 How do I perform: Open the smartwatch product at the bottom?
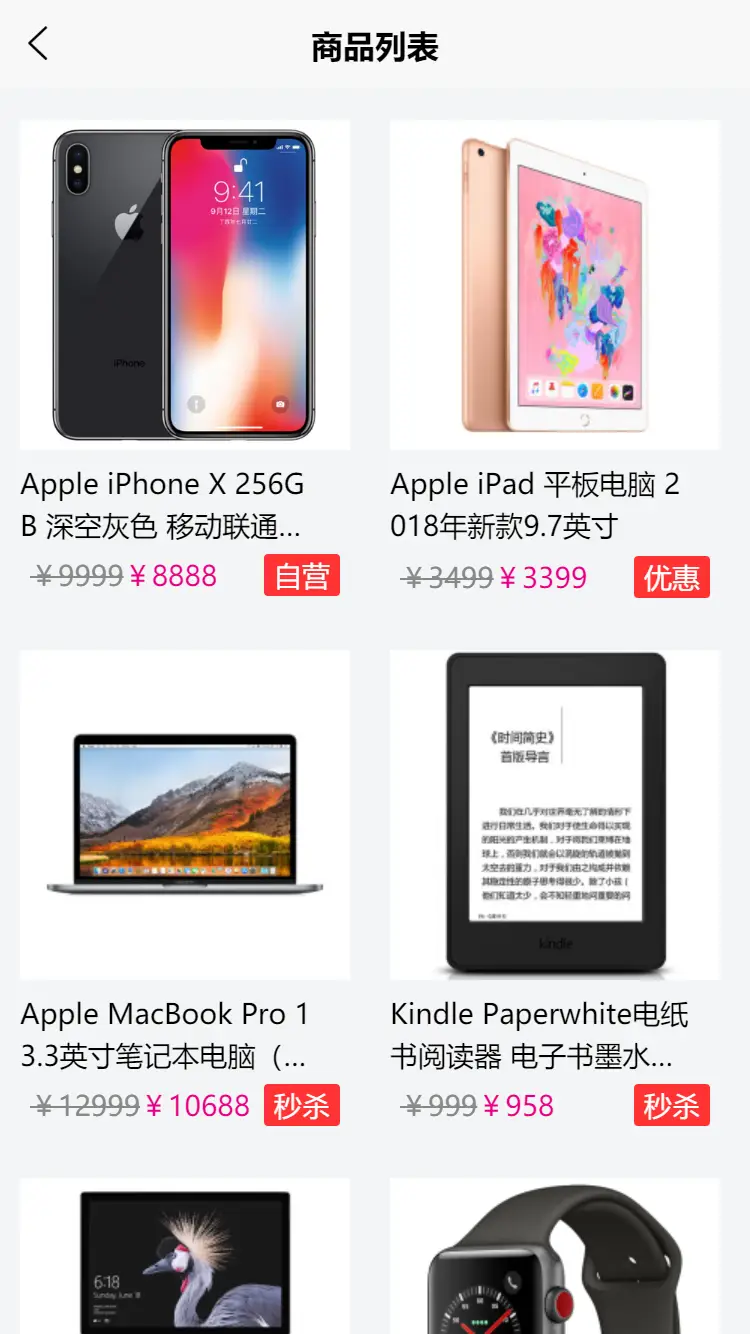[x=555, y=1258]
